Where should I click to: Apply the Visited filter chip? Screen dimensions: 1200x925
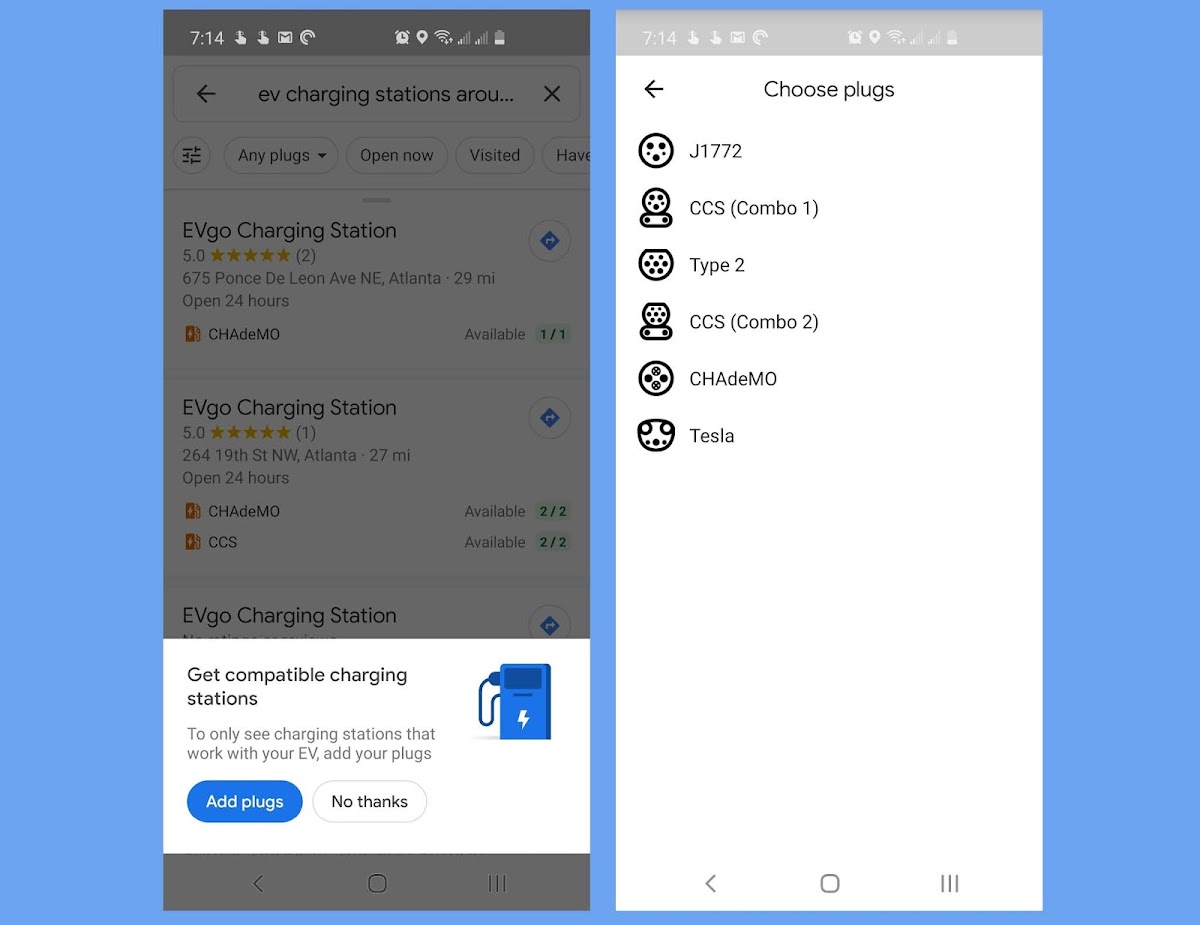[495, 155]
